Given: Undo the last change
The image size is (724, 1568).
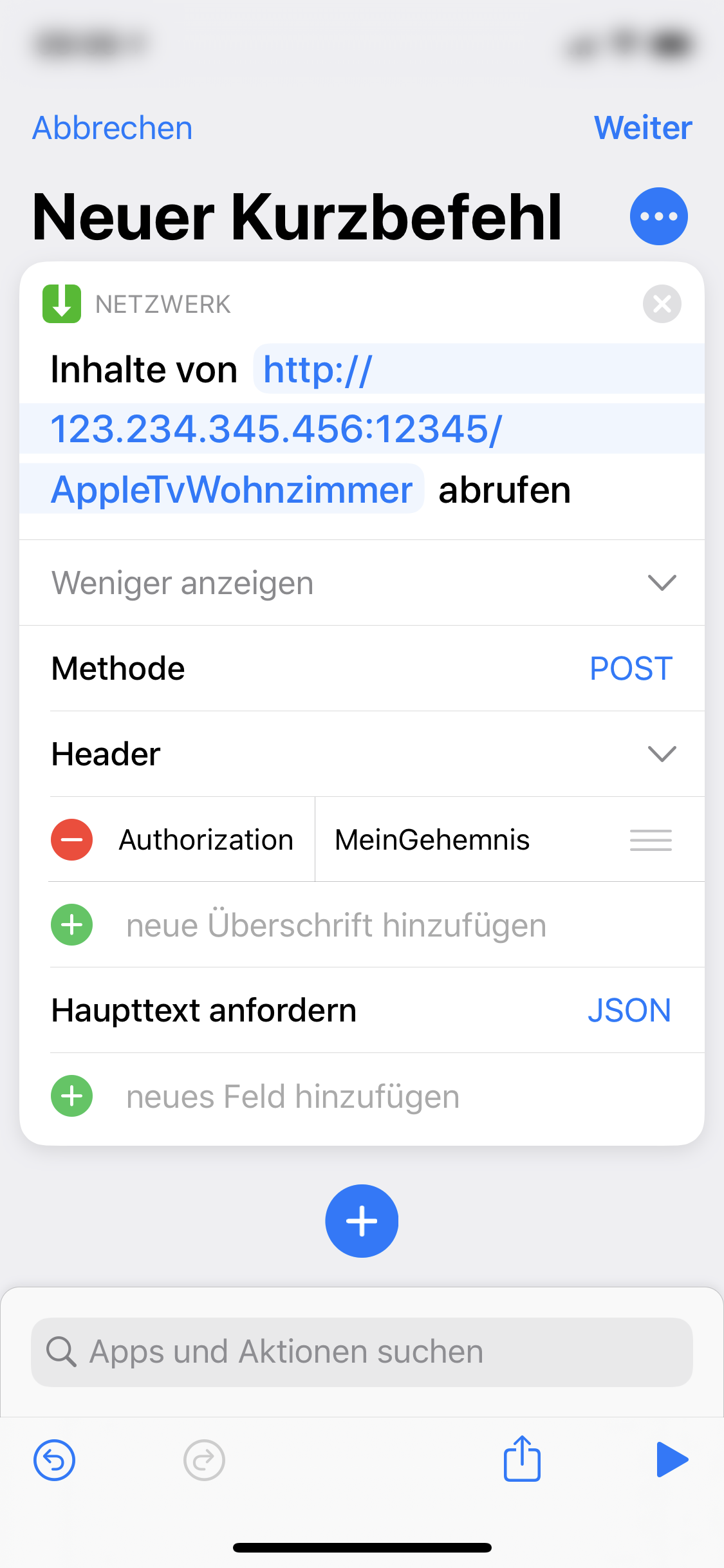Looking at the screenshot, I should [x=55, y=1460].
